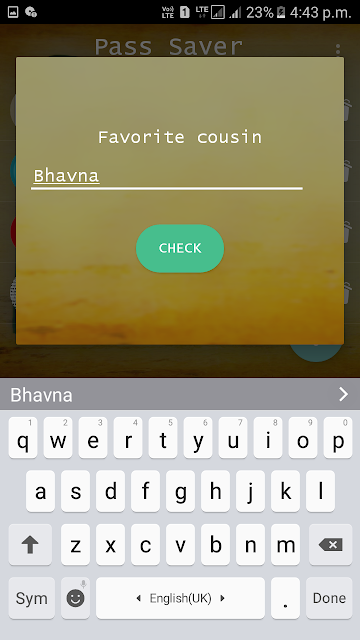Focus the Favorite cousin answer field
The height and width of the screenshot is (640, 360).
pyautogui.click(x=167, y=177)
